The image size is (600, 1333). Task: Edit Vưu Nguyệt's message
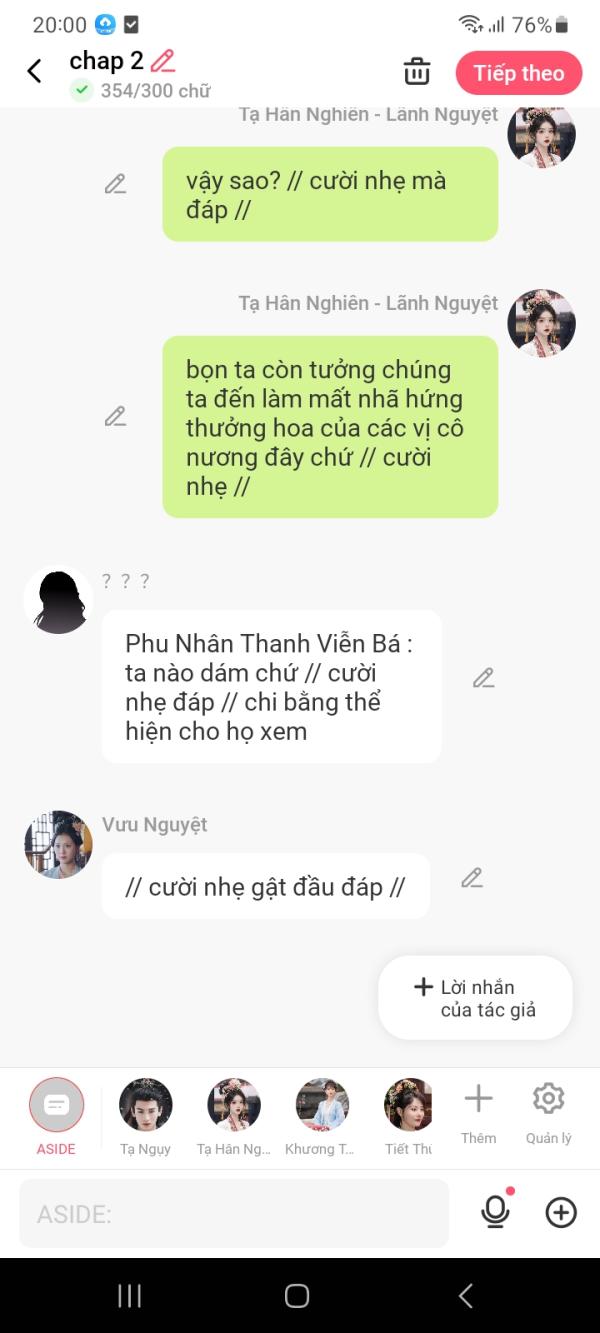tap(472, 878)
